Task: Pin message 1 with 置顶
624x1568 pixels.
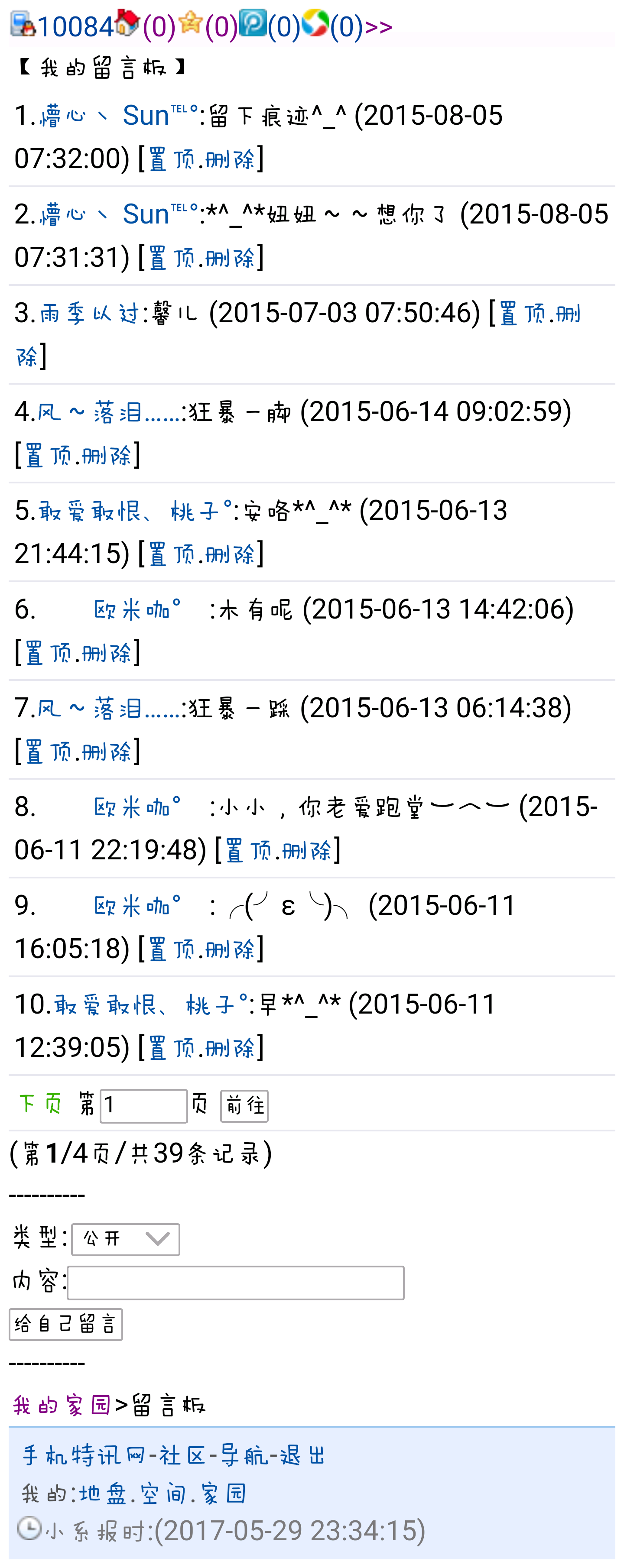Action: [171, 159]
